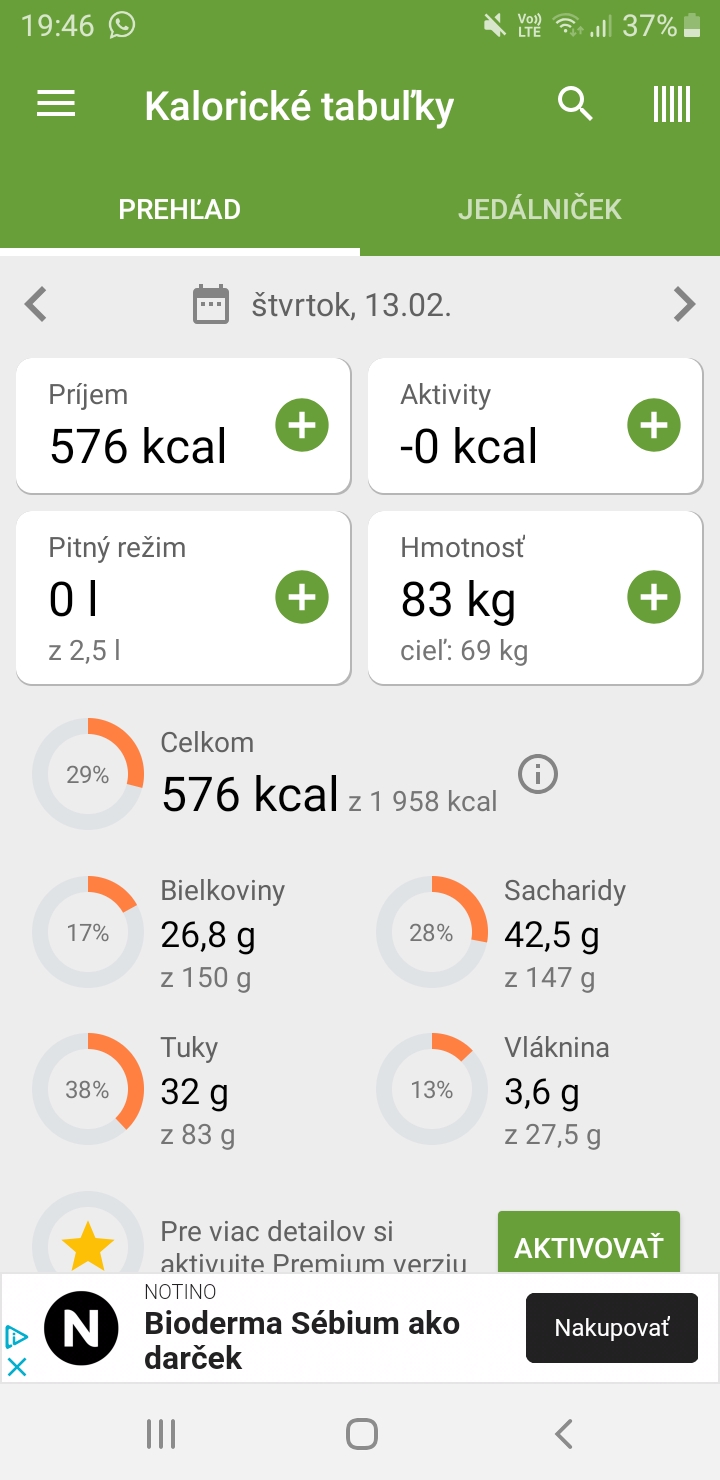Add water to Pitný režim

[x=302, y=598]
